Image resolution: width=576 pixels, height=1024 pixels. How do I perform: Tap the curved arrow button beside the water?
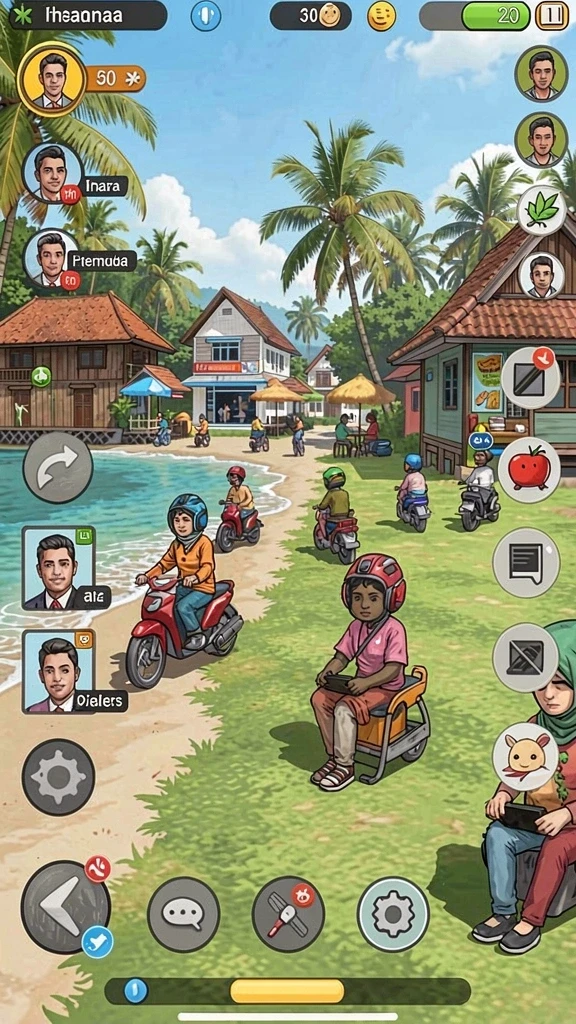(58, 468)
